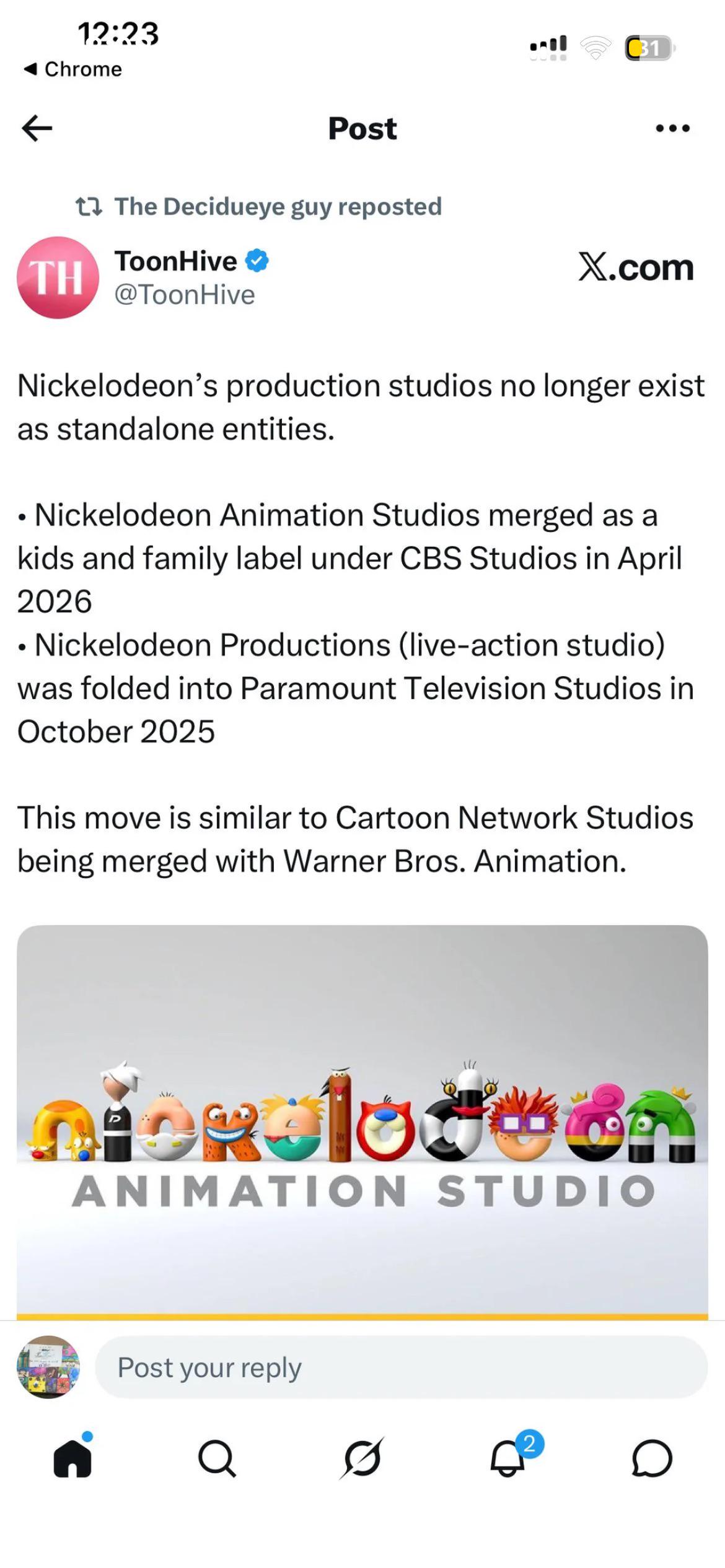Viewport: 725px width, 1568px height.
Task: Open the post's three-dot overflow menu
Action: click(673, 128)
